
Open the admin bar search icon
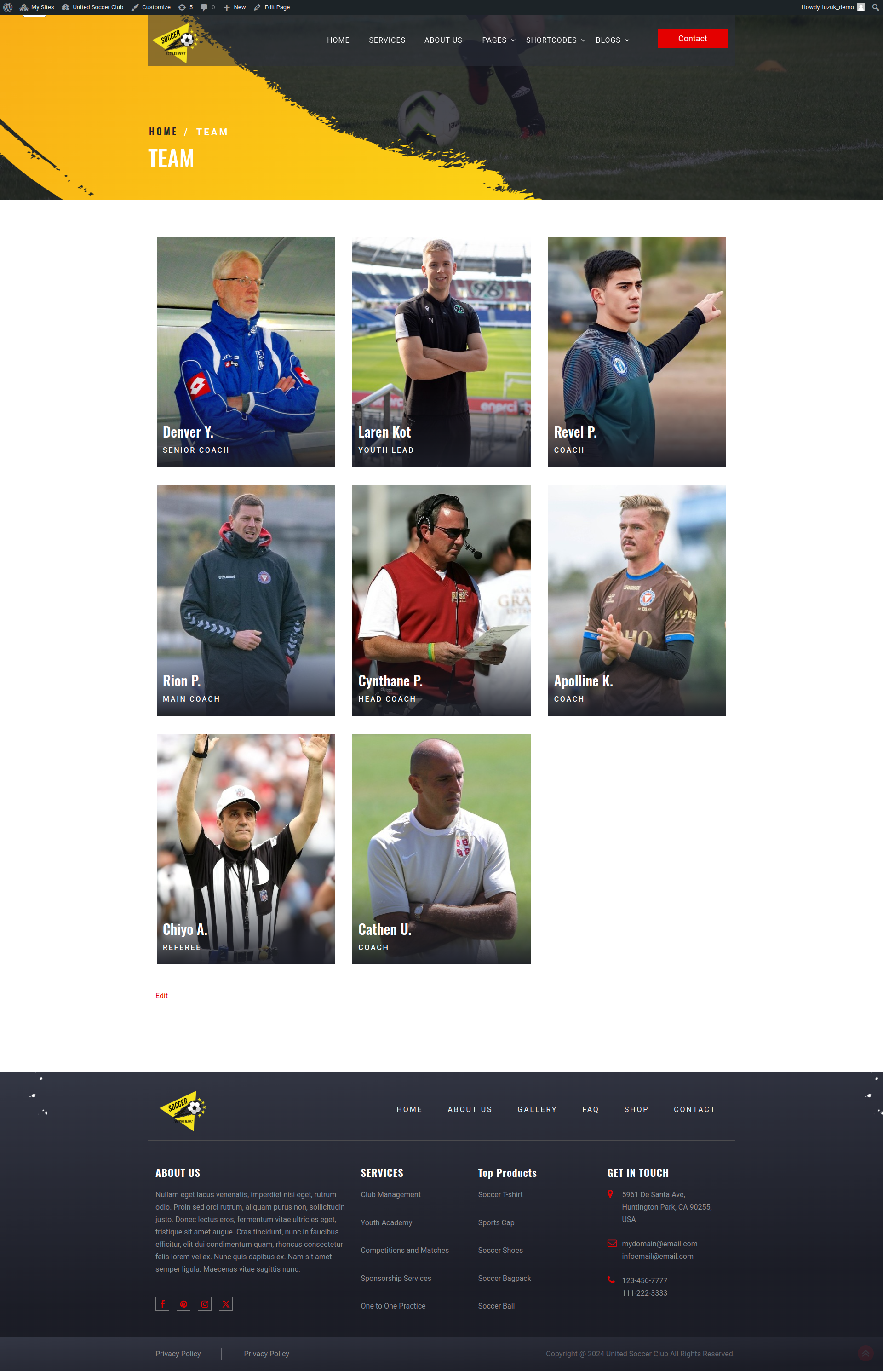tap(875, 7)
